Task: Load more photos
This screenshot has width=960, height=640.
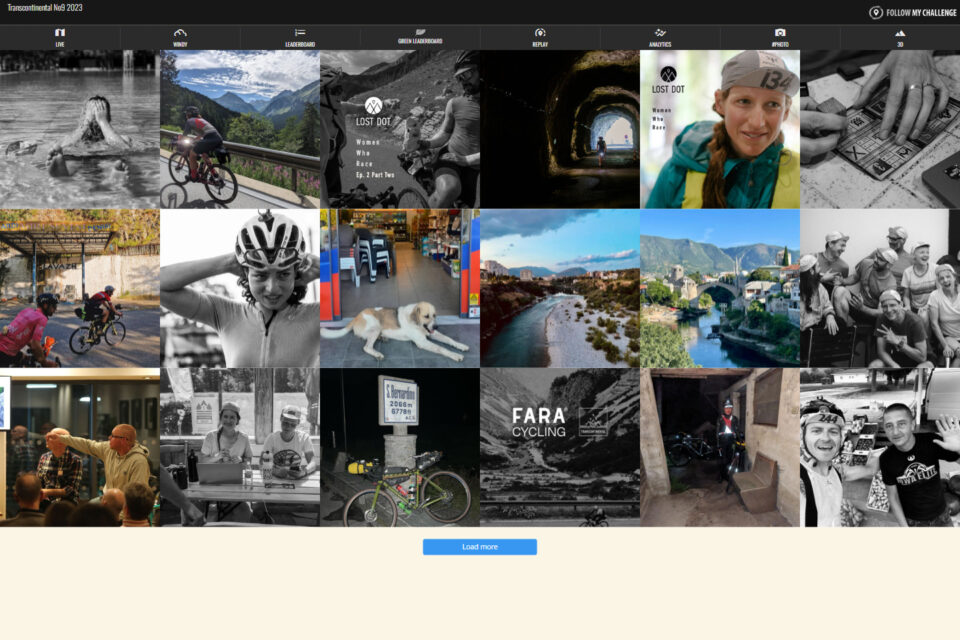Action: 480,547
